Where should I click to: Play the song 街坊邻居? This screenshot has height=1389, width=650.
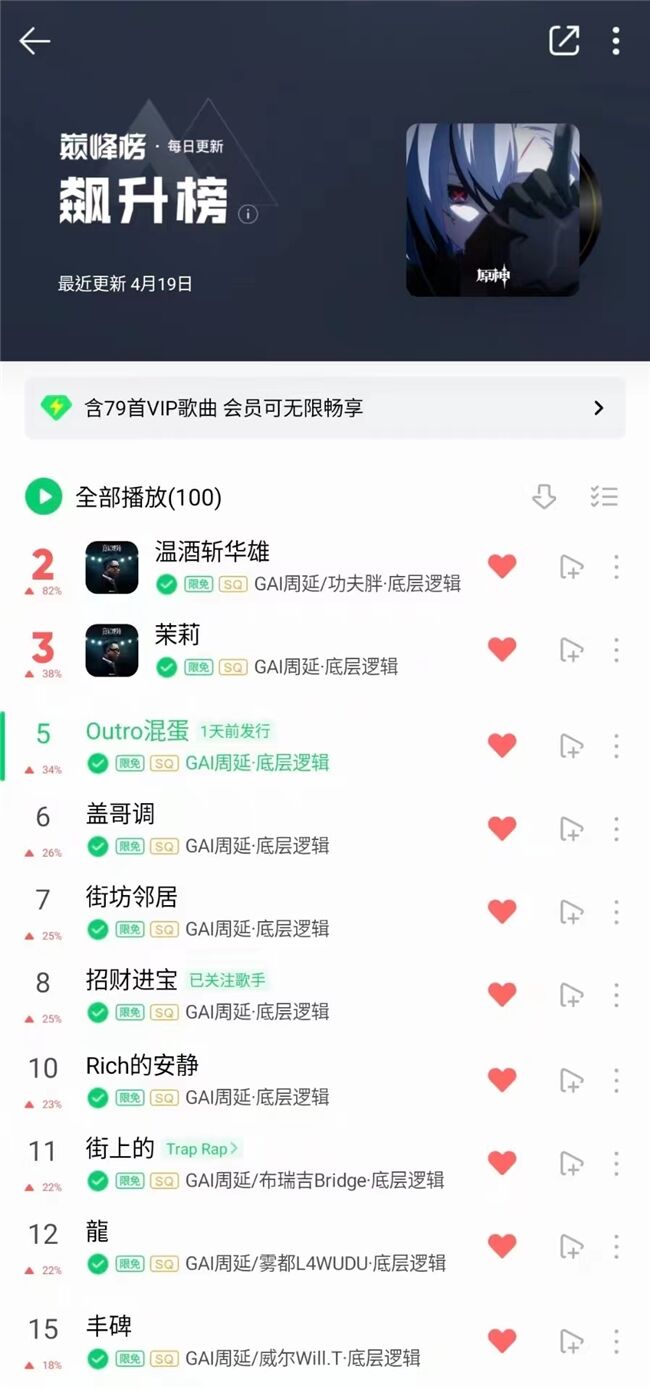point(132,898)
